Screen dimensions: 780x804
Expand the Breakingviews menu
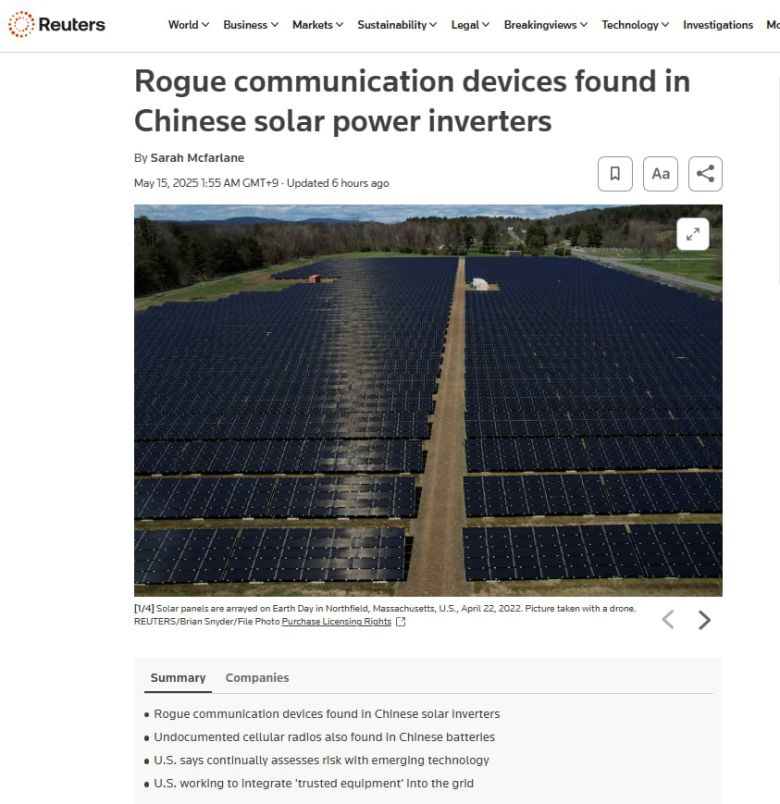tap(545, 25)
